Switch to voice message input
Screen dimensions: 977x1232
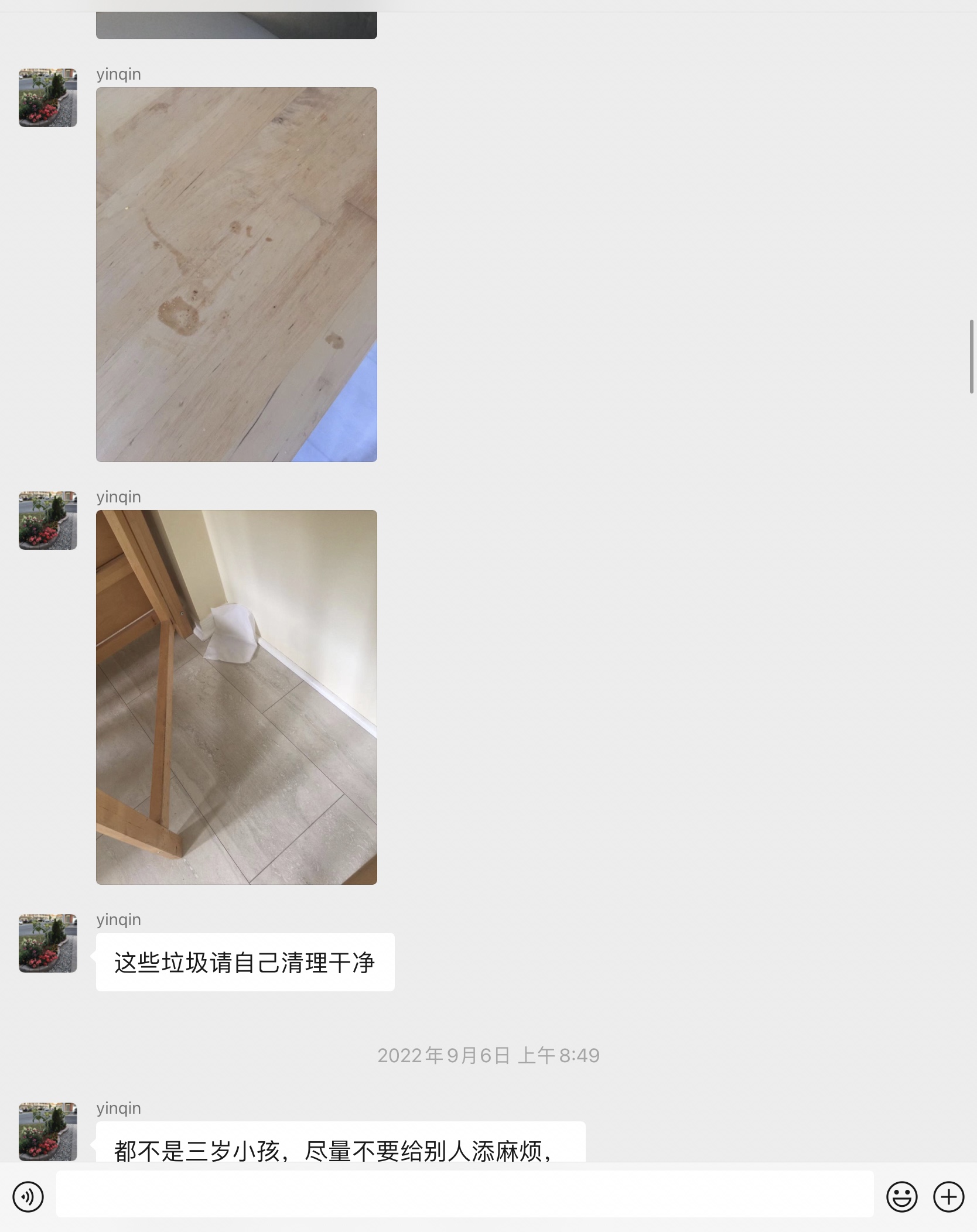coord(28,1196)
